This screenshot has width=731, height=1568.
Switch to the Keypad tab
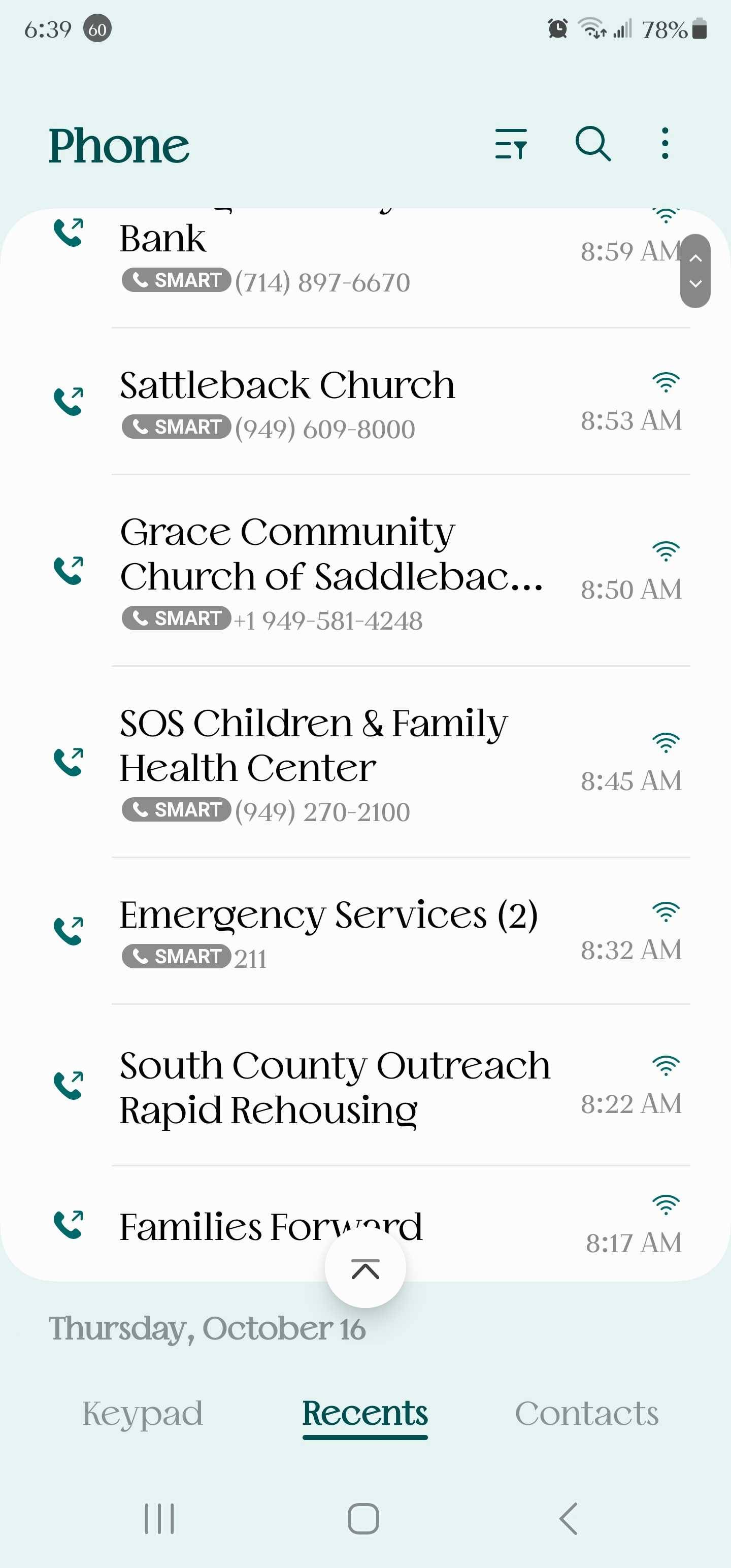click(143, 1414)
